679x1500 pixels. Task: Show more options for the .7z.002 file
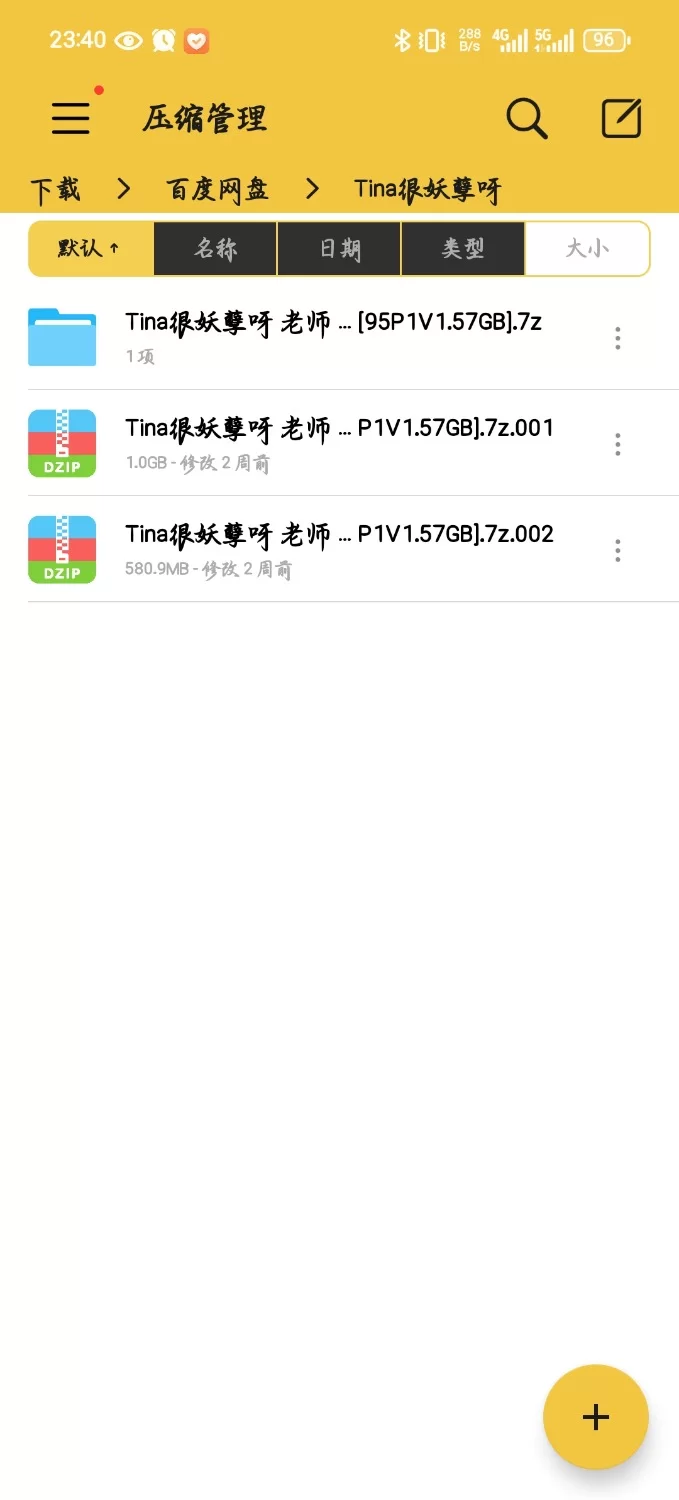618,550
